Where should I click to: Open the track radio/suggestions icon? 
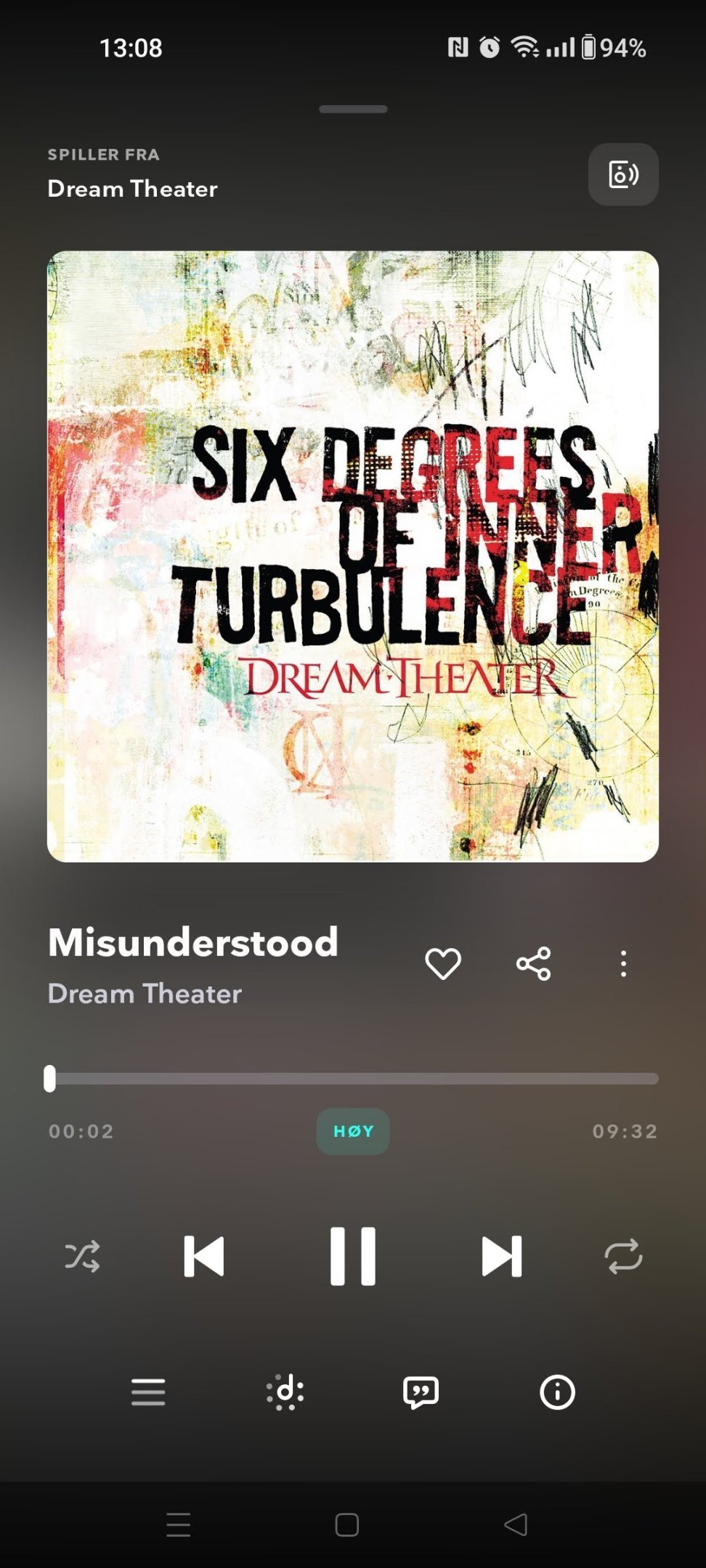pos(285,1392)
